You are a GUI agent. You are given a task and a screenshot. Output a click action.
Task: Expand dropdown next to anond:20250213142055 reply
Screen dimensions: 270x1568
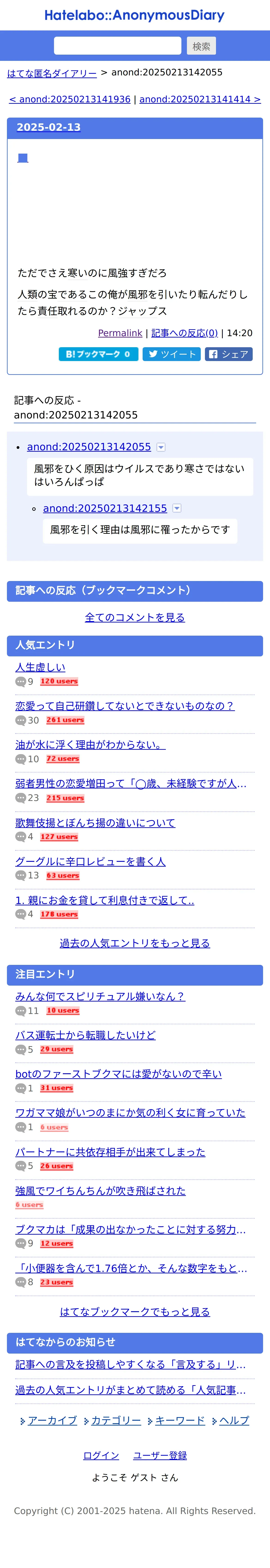(161, 448)
